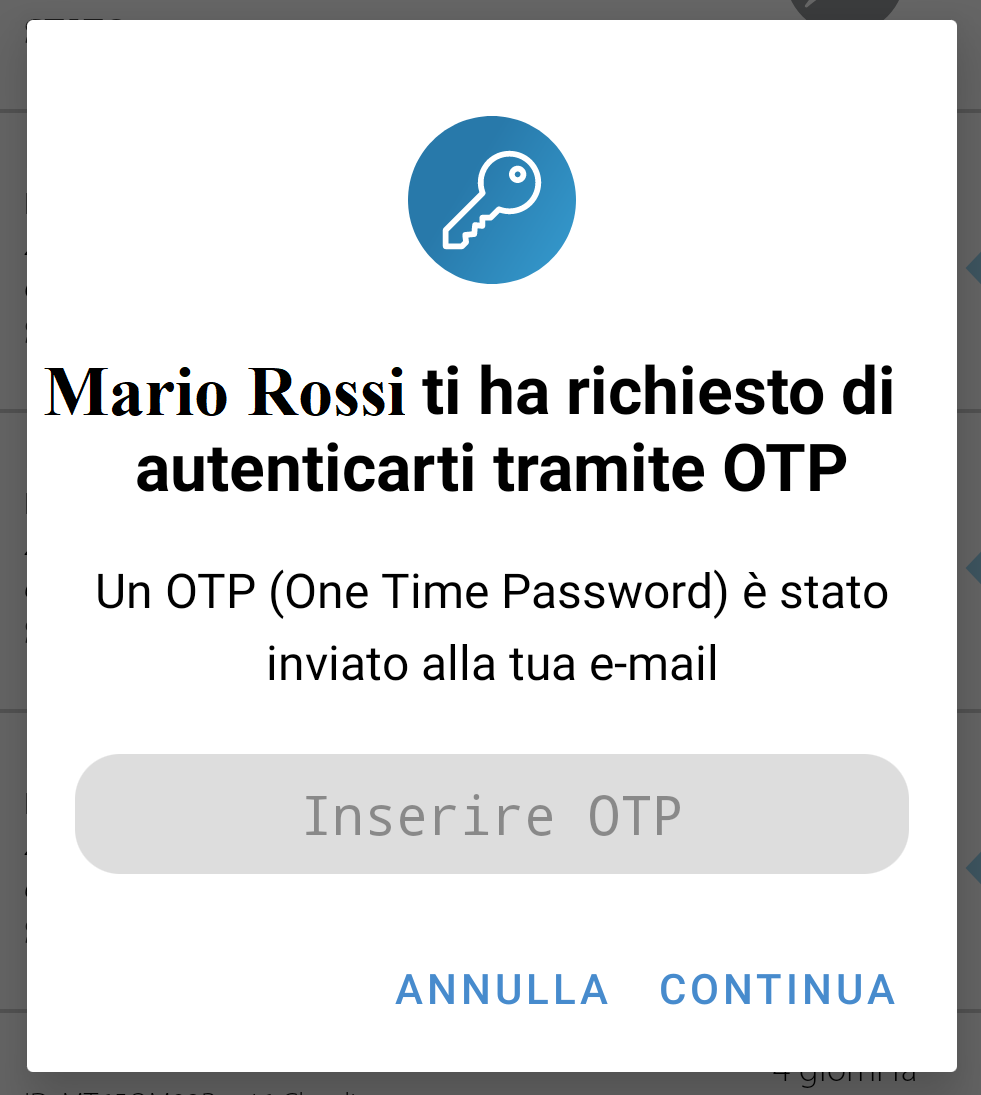Tap the Inserire OTP input field
The height and width of the screenshot is (1095, 981).
click(x=491, y=814)
